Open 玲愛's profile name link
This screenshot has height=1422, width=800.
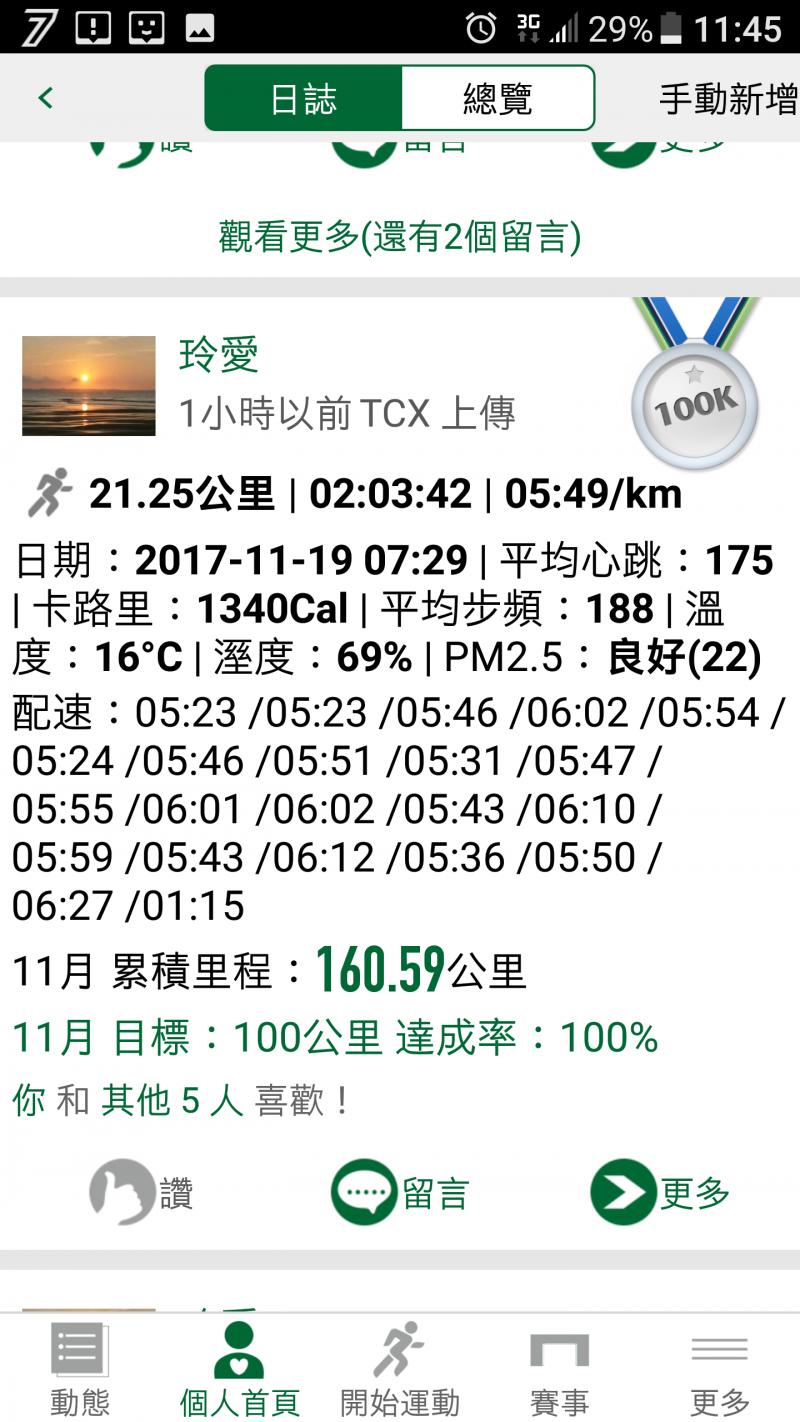(219, 356)
